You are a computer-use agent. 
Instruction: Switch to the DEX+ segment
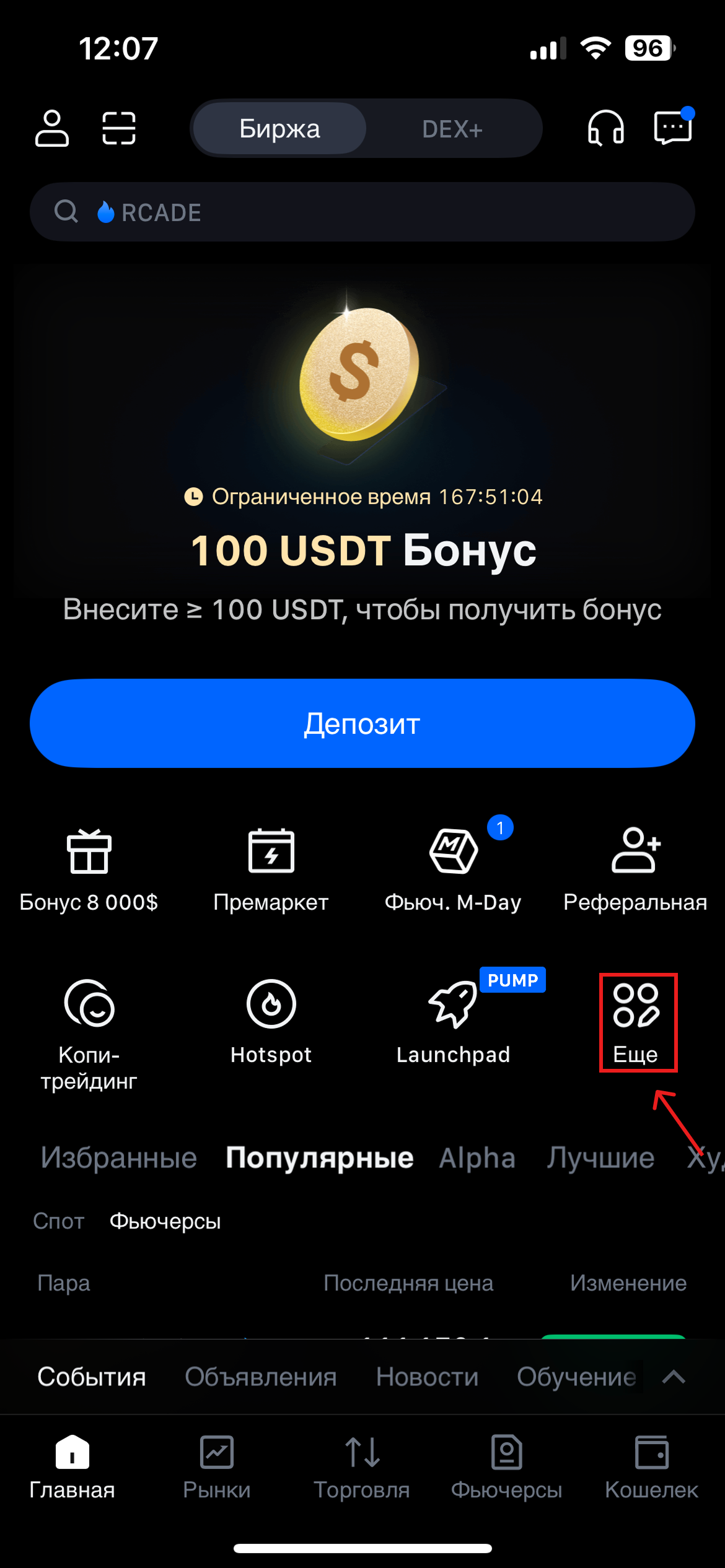click(x=452, y=129)
